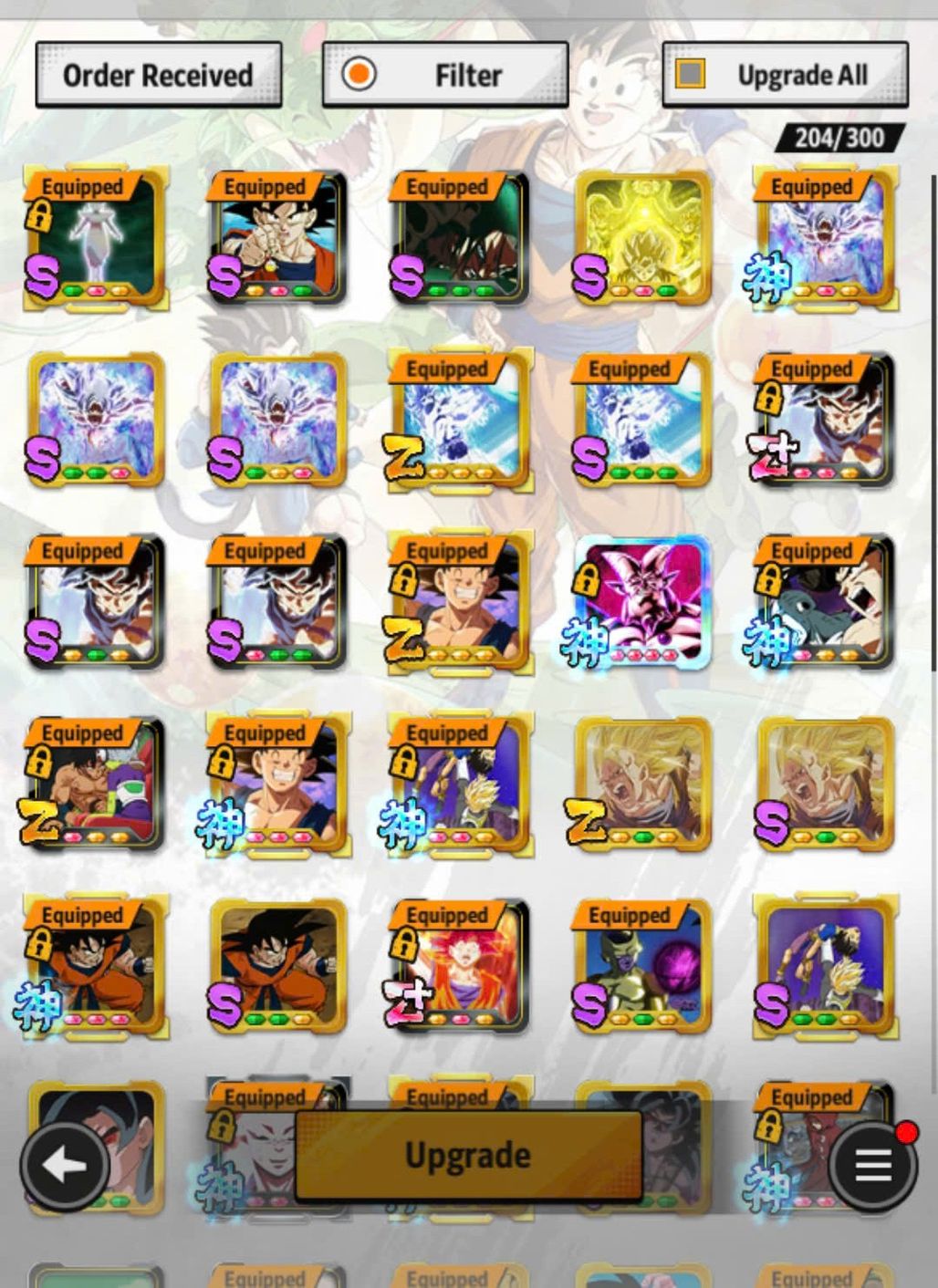
Task: Select the Z-rank screaming Super Saiyan equipment
Action: tap(642, 784)
